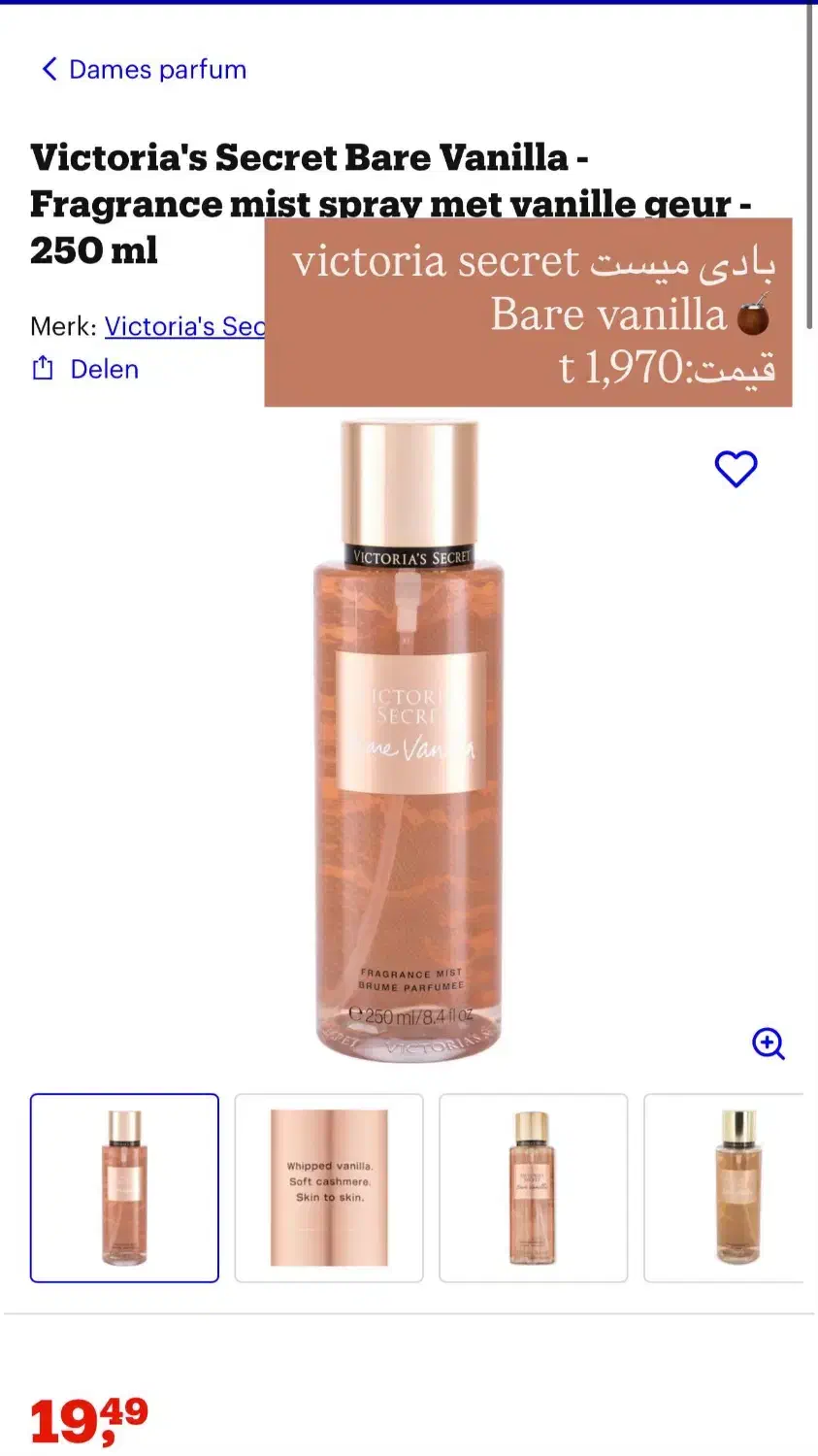
Task: Add the product to your wishlist
Action: (736, 469)
